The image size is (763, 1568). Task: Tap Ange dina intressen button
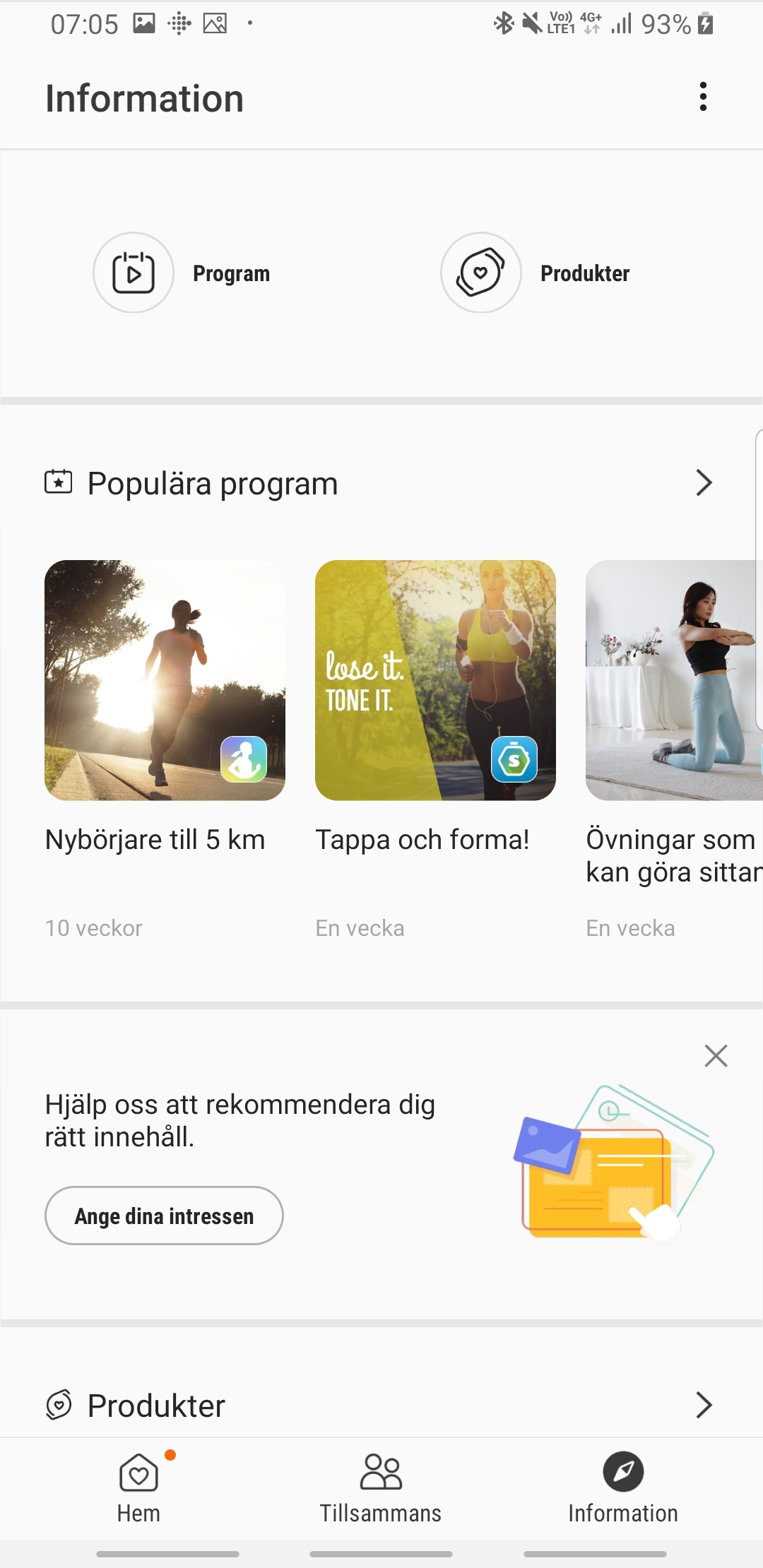click(x=164, y=1216)
